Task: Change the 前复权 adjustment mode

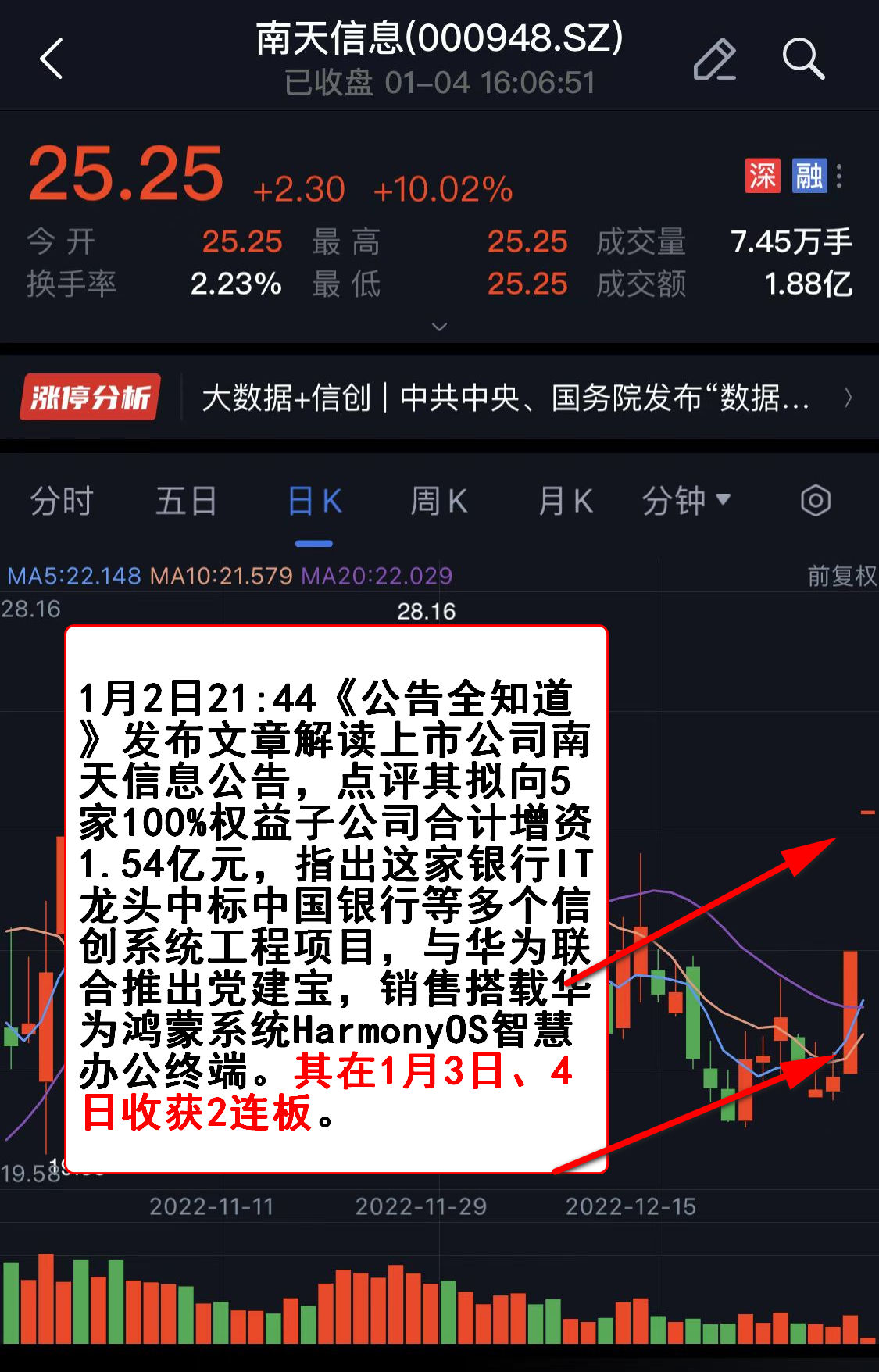Action: (x=841, y=577)
